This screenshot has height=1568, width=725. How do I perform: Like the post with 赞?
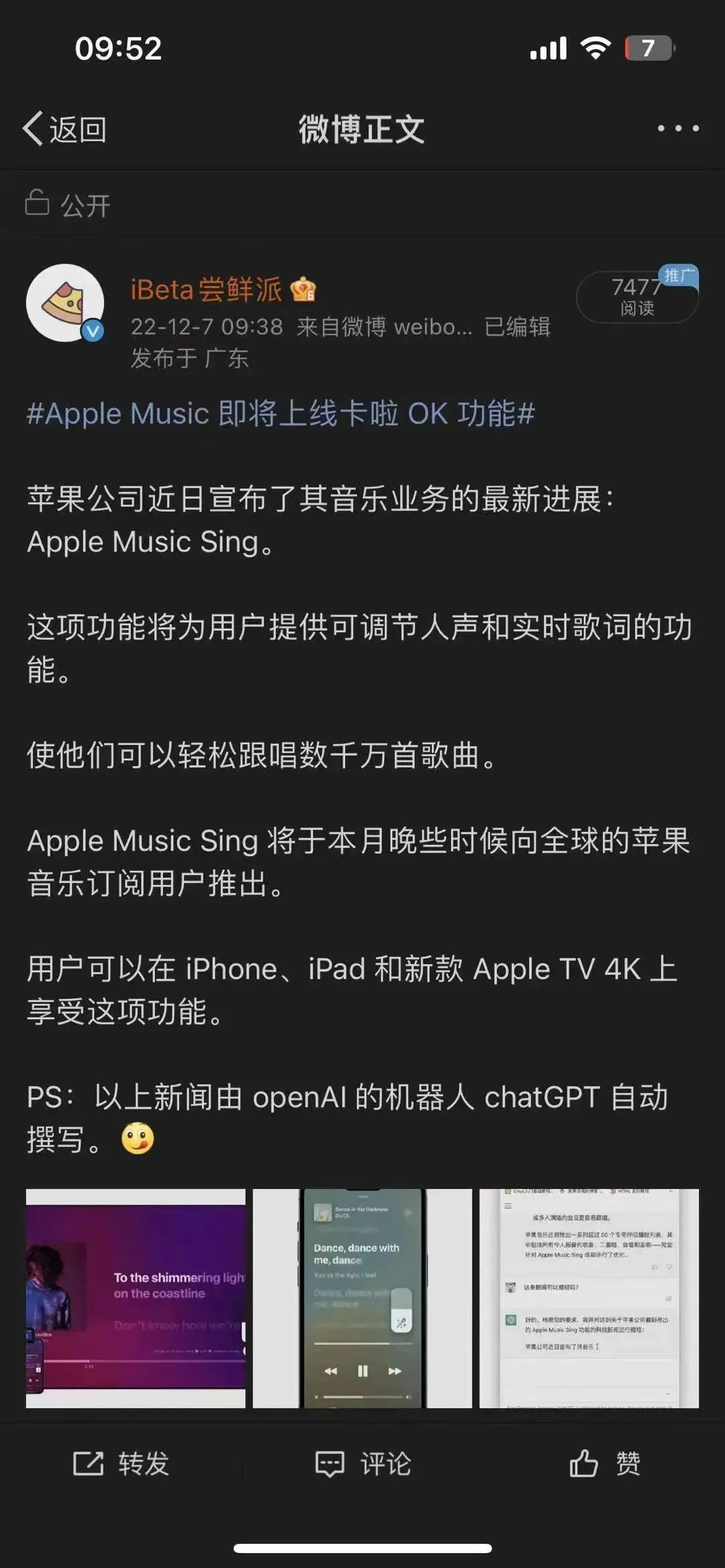pyautogui.click(x=605, y=1463)
